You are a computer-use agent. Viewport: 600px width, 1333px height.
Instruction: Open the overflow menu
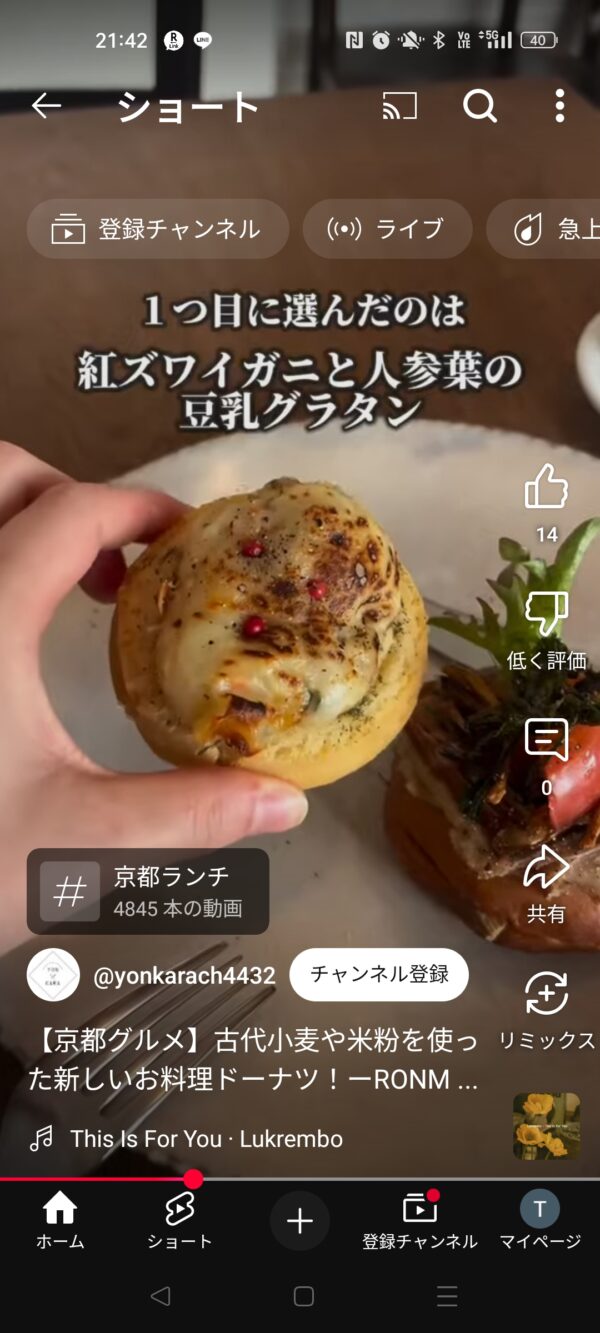click(x=559, y=105)
